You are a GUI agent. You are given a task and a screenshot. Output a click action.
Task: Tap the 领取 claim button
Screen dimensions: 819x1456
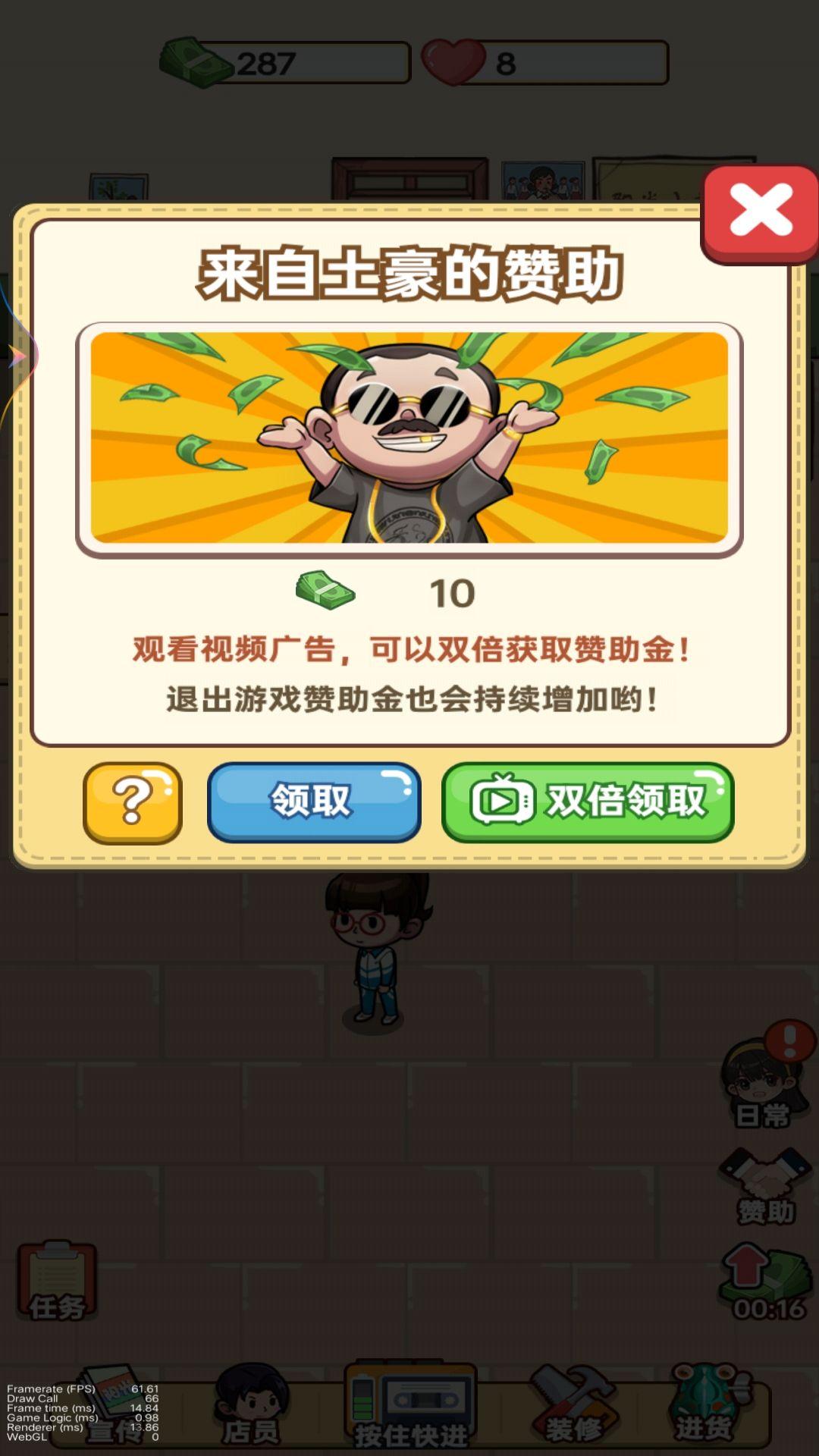pyautogui.click(x=313, y=802)
